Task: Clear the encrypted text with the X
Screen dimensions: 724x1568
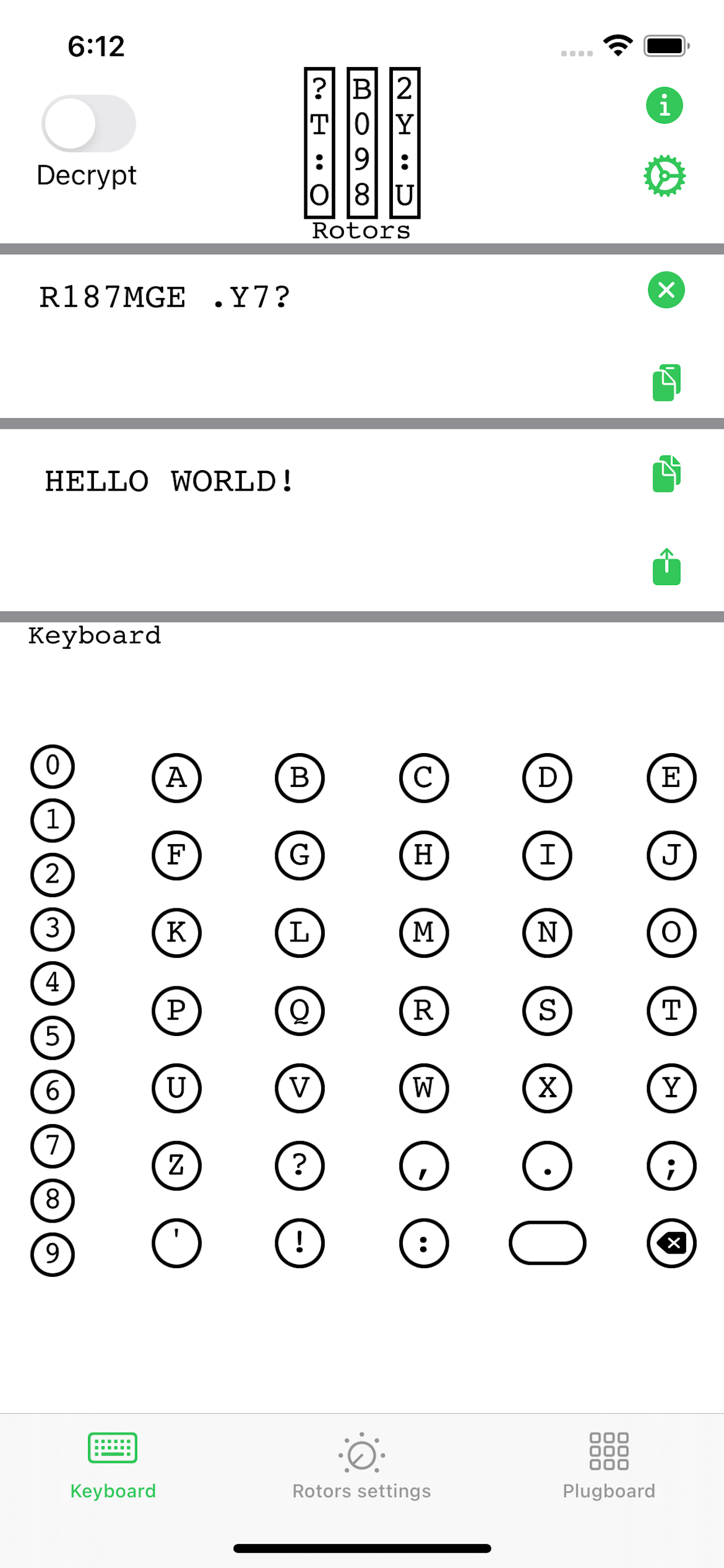Action: pyautogui.click(x=666, y=290)
